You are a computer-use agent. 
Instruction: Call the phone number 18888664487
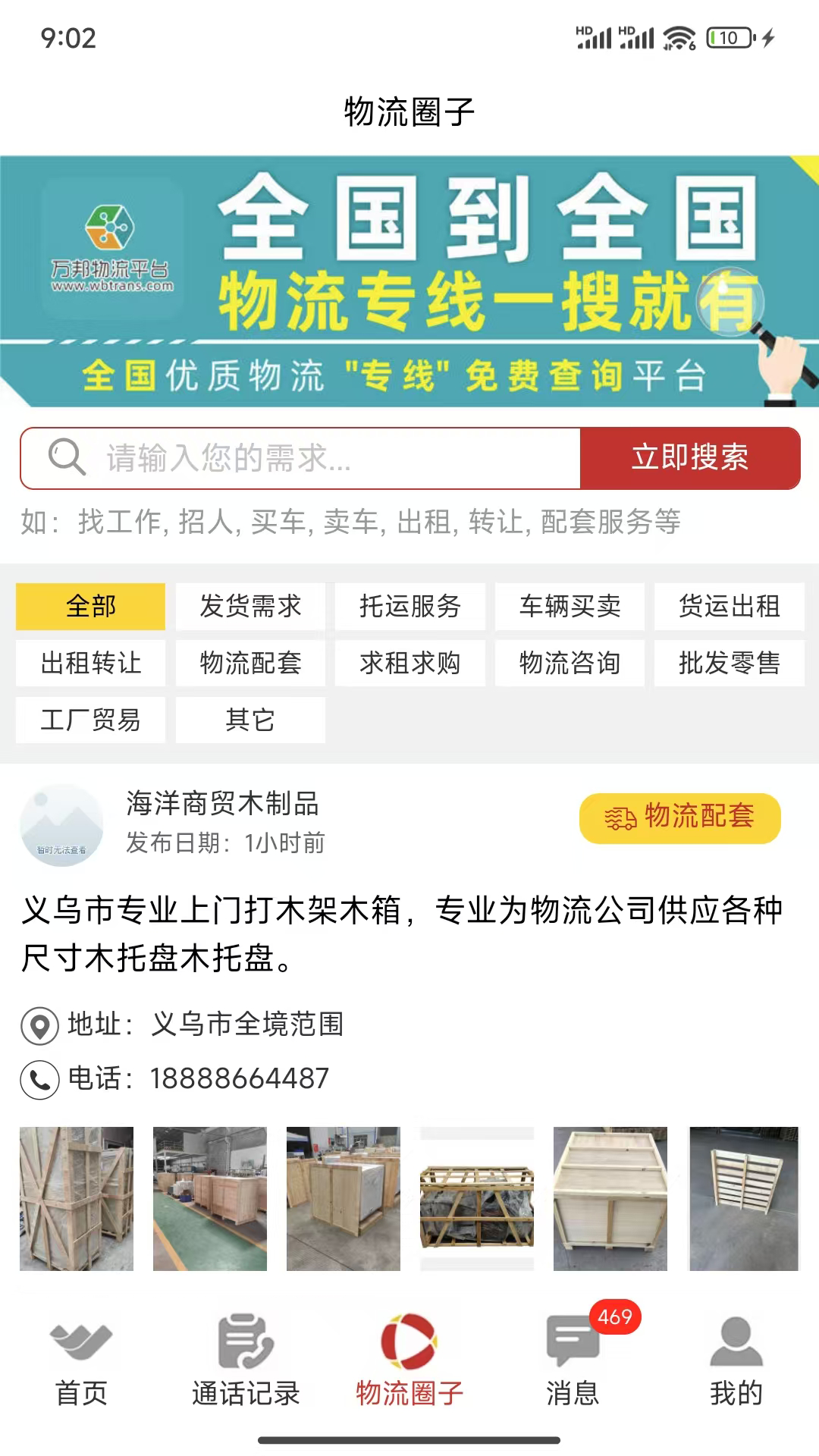(x=240, y=1078)
